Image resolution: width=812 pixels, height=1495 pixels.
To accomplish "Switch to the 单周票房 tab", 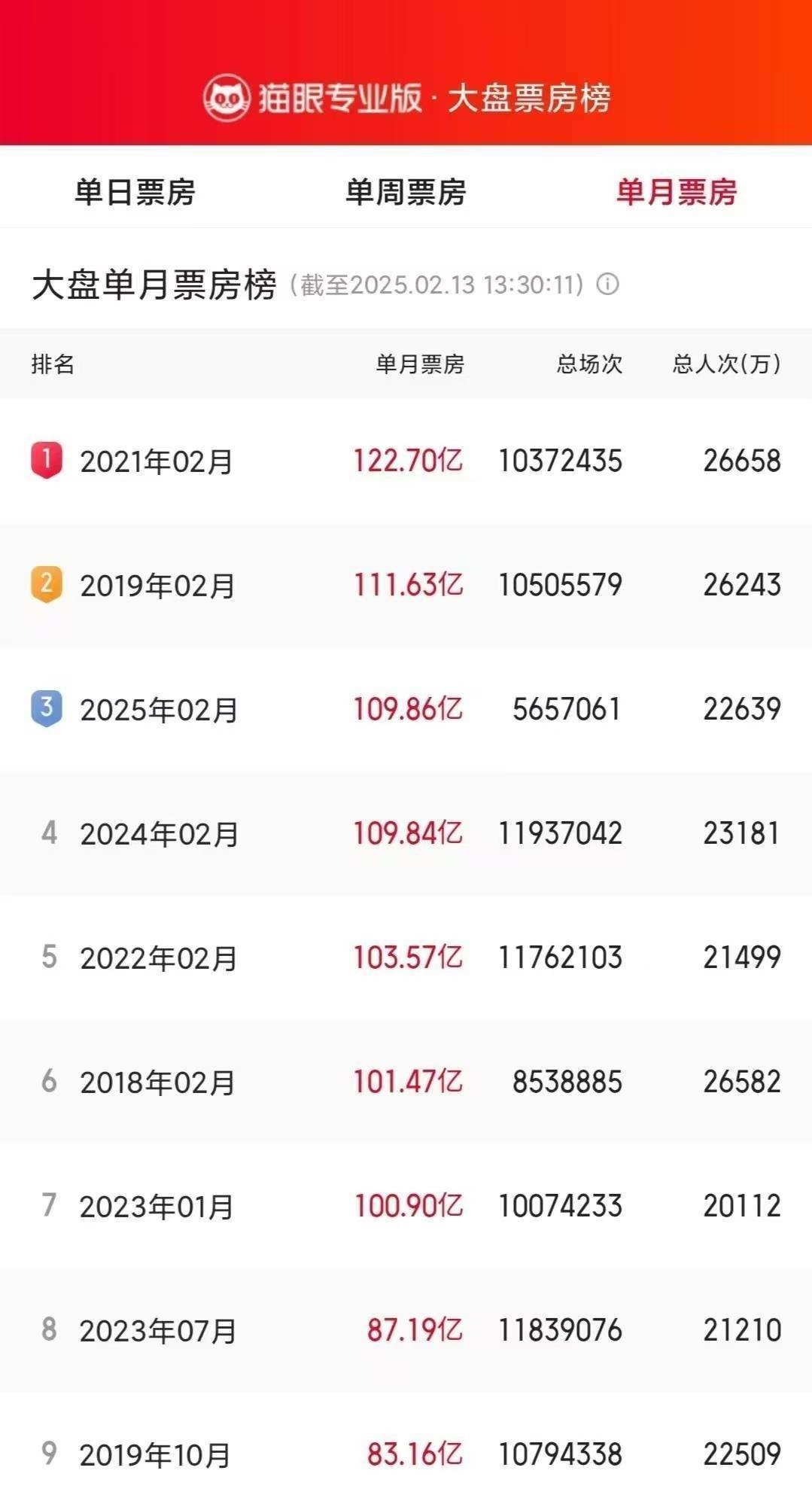I will tap(406, 192).
